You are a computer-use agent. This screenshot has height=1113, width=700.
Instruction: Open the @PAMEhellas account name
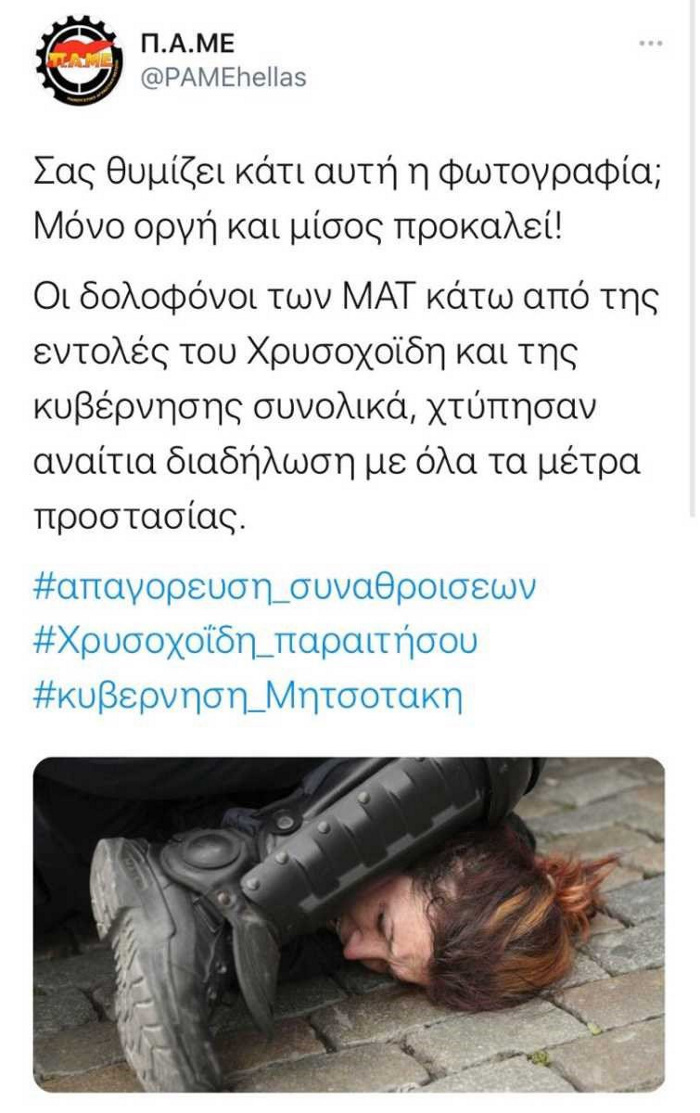point(222,78)
